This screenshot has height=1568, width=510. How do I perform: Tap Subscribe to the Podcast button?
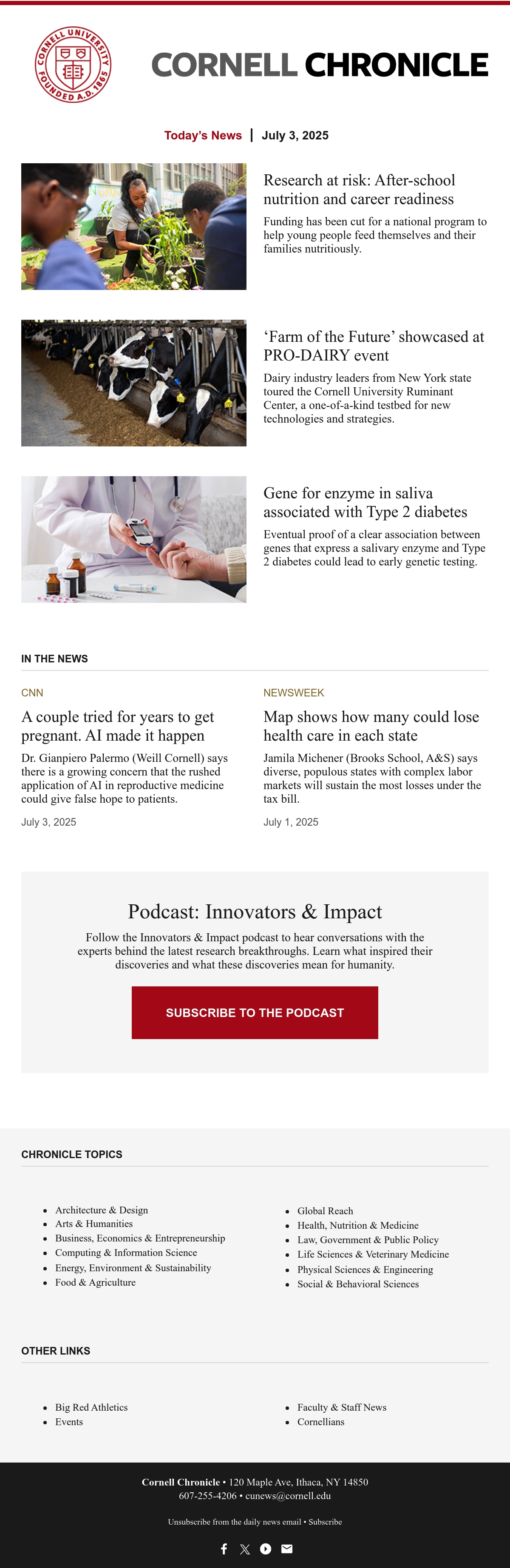[x=255, y=1012]
